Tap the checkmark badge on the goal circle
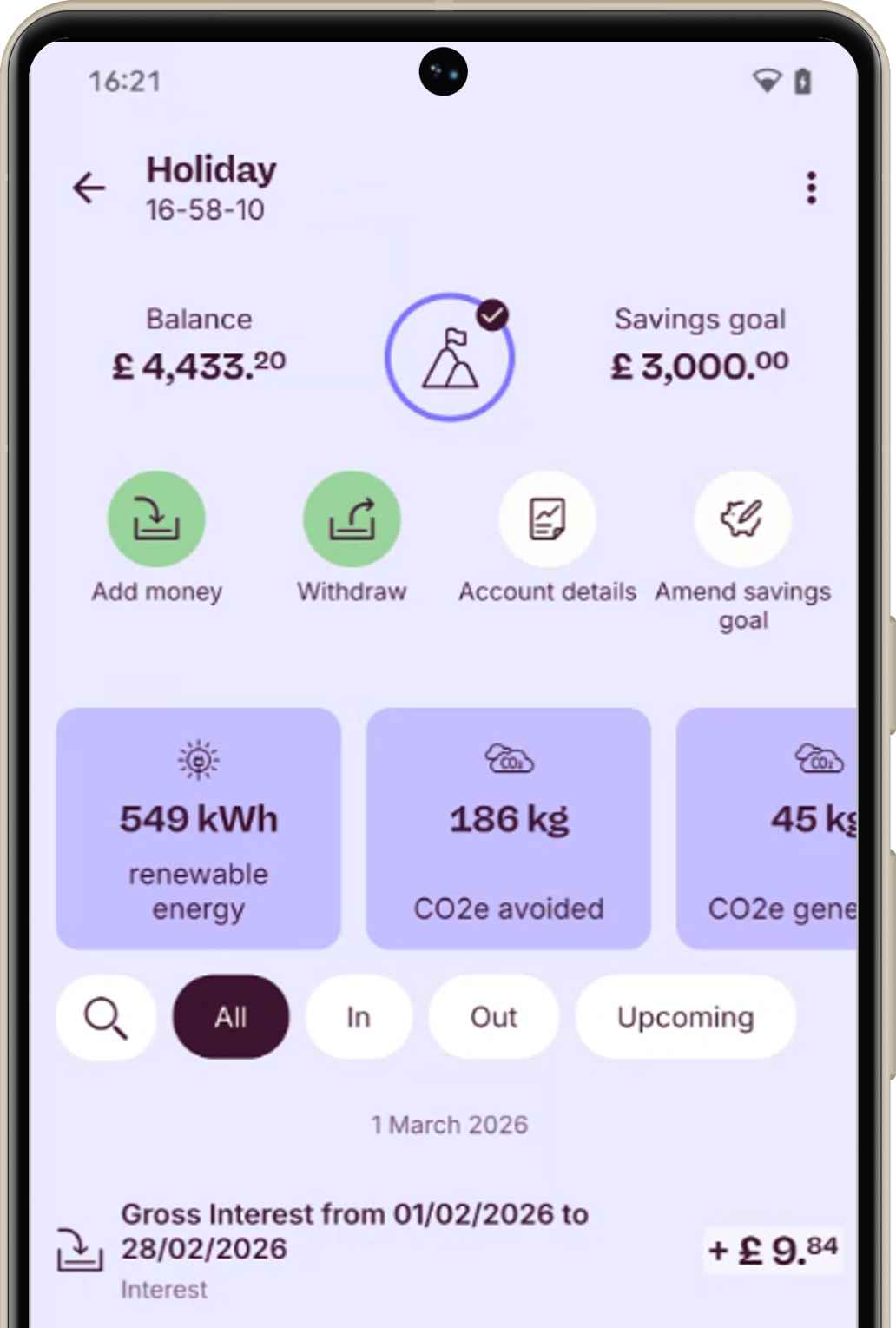896x1328 pixels. (x=493, y=316)
